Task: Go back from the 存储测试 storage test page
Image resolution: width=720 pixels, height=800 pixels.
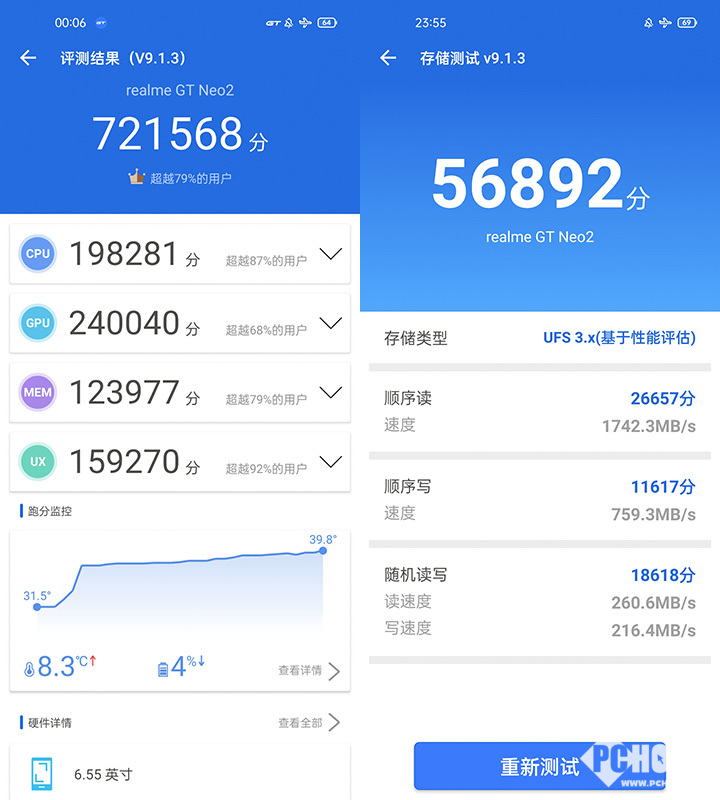Action: 388,58
